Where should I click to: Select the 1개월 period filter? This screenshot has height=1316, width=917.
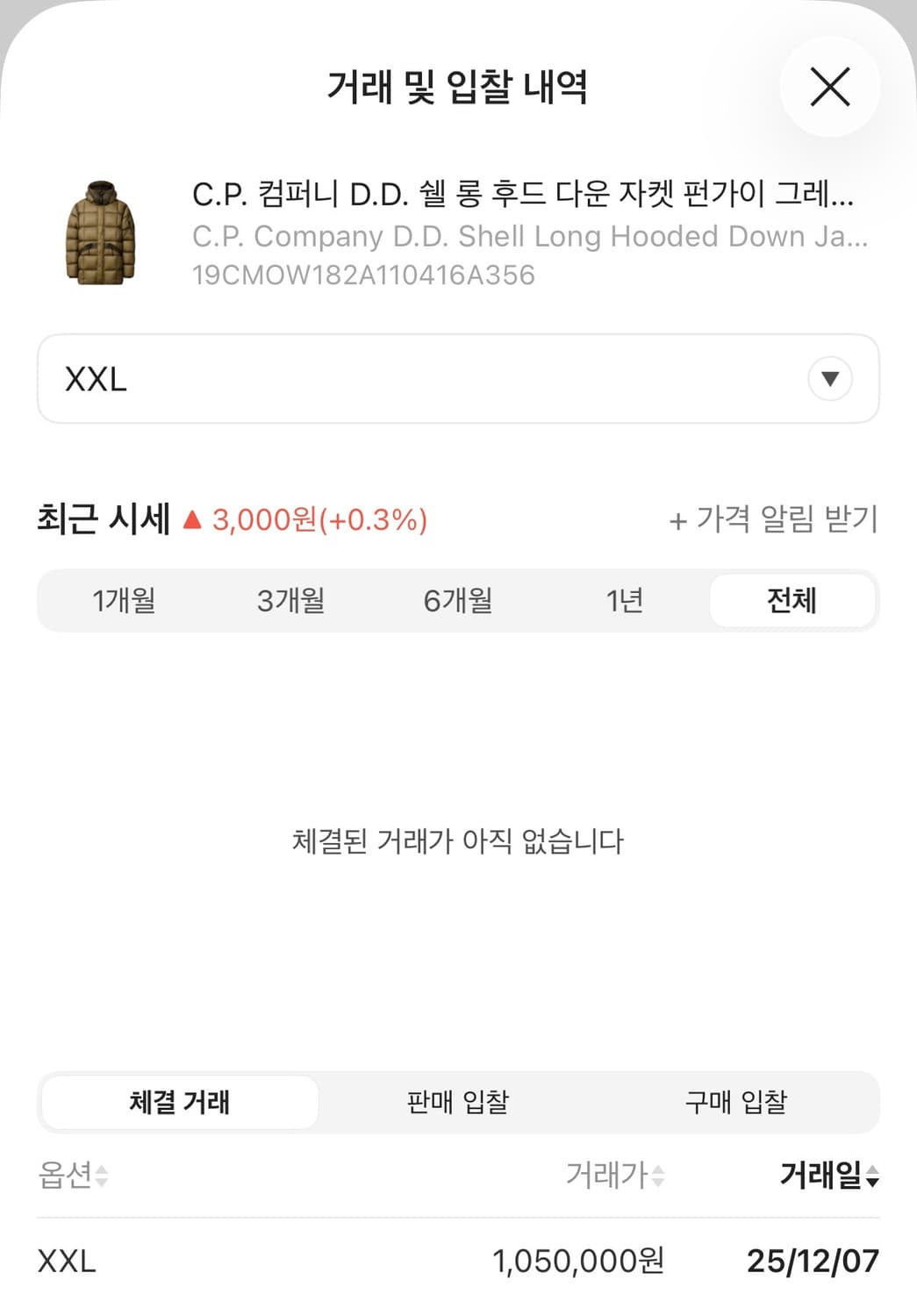click(x=123, y=601)
